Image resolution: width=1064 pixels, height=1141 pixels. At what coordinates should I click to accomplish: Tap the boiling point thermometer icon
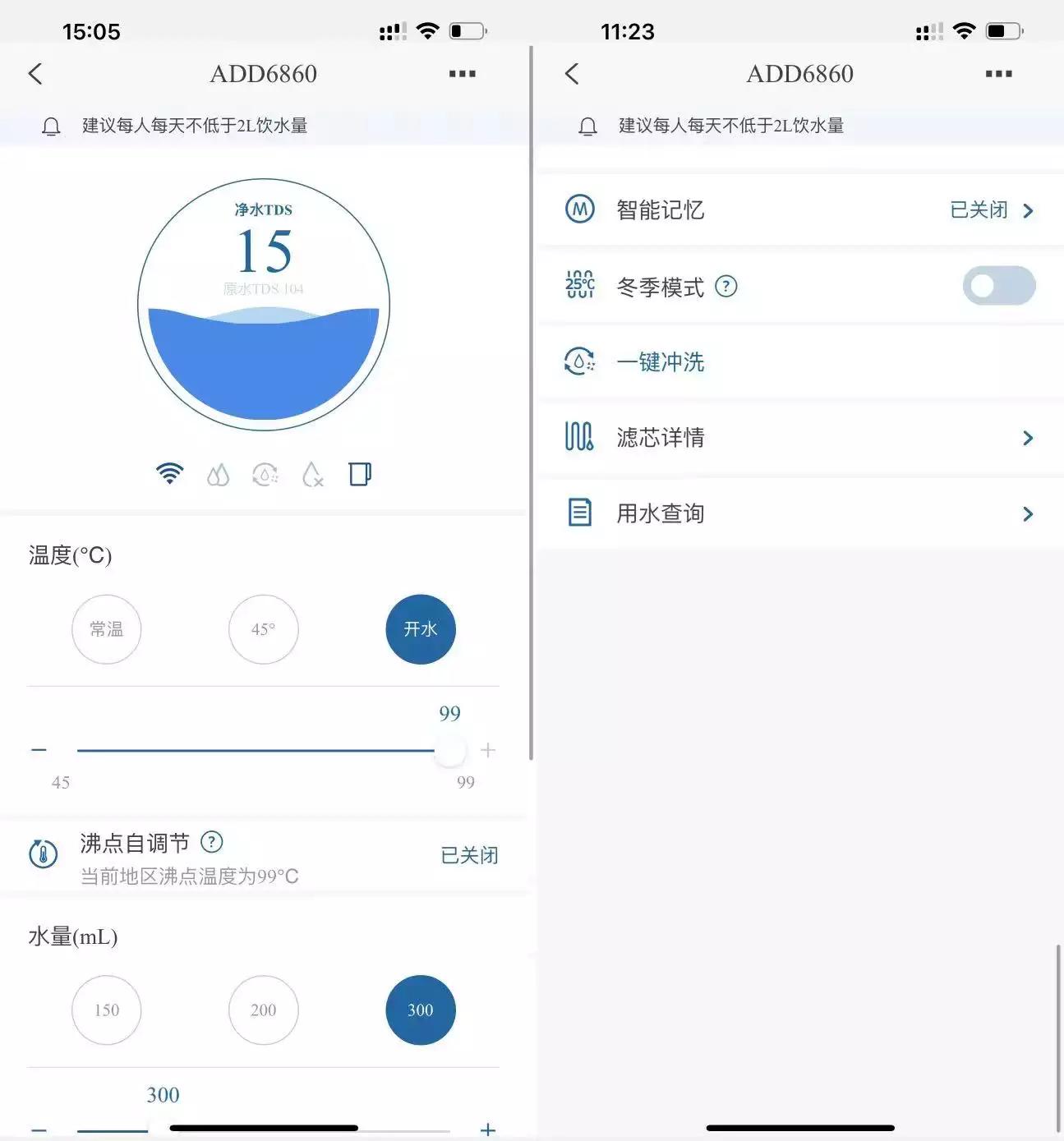pos(42,854)
